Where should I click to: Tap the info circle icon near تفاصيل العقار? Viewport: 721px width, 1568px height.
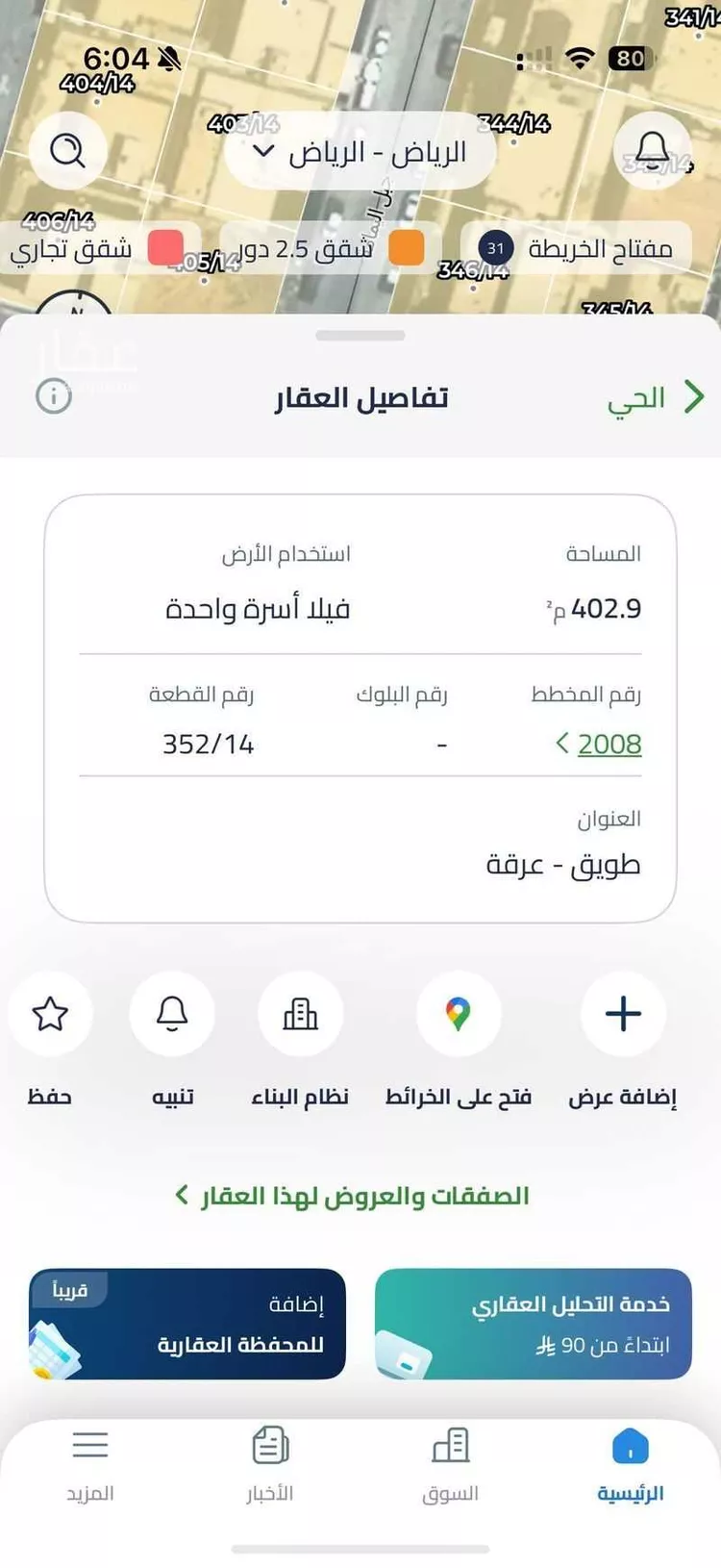55,396
